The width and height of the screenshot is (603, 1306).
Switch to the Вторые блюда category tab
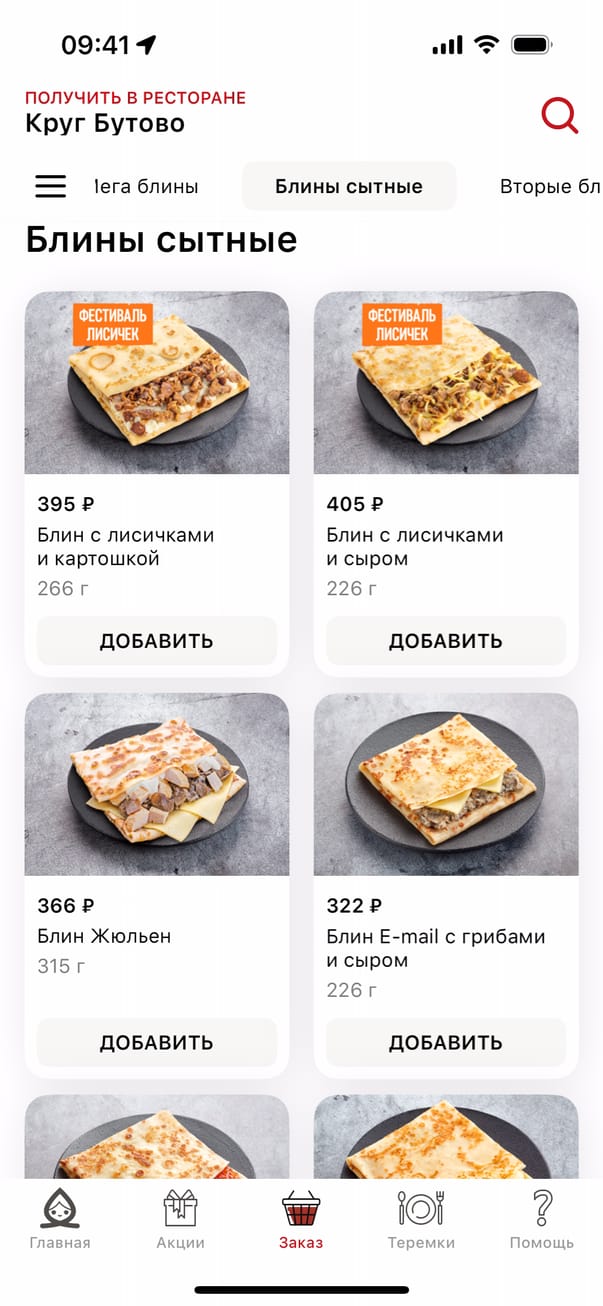tap(549, 187)
